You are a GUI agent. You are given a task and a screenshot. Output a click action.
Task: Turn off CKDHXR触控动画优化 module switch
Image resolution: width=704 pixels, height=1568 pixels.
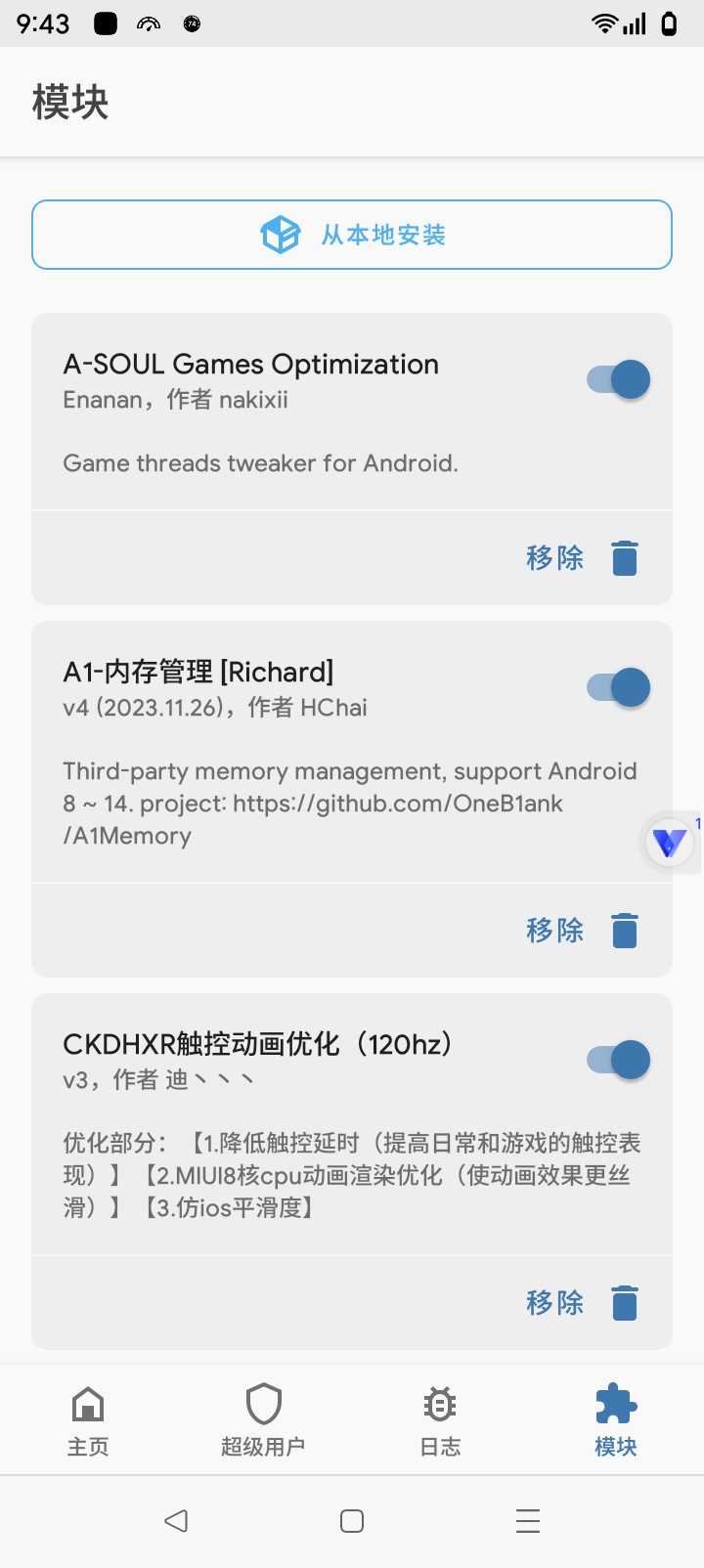click(x=618, y=1060)
